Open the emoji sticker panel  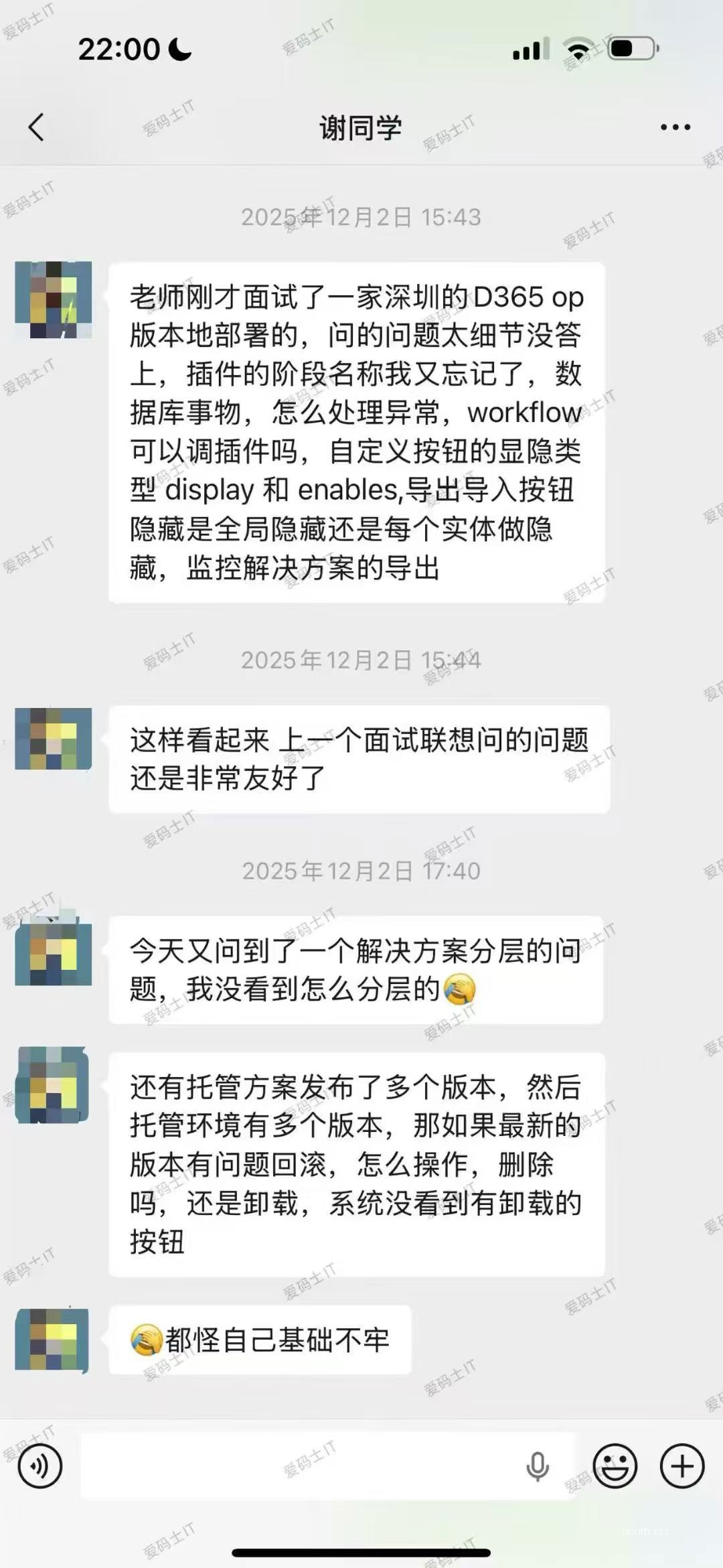615,1466
